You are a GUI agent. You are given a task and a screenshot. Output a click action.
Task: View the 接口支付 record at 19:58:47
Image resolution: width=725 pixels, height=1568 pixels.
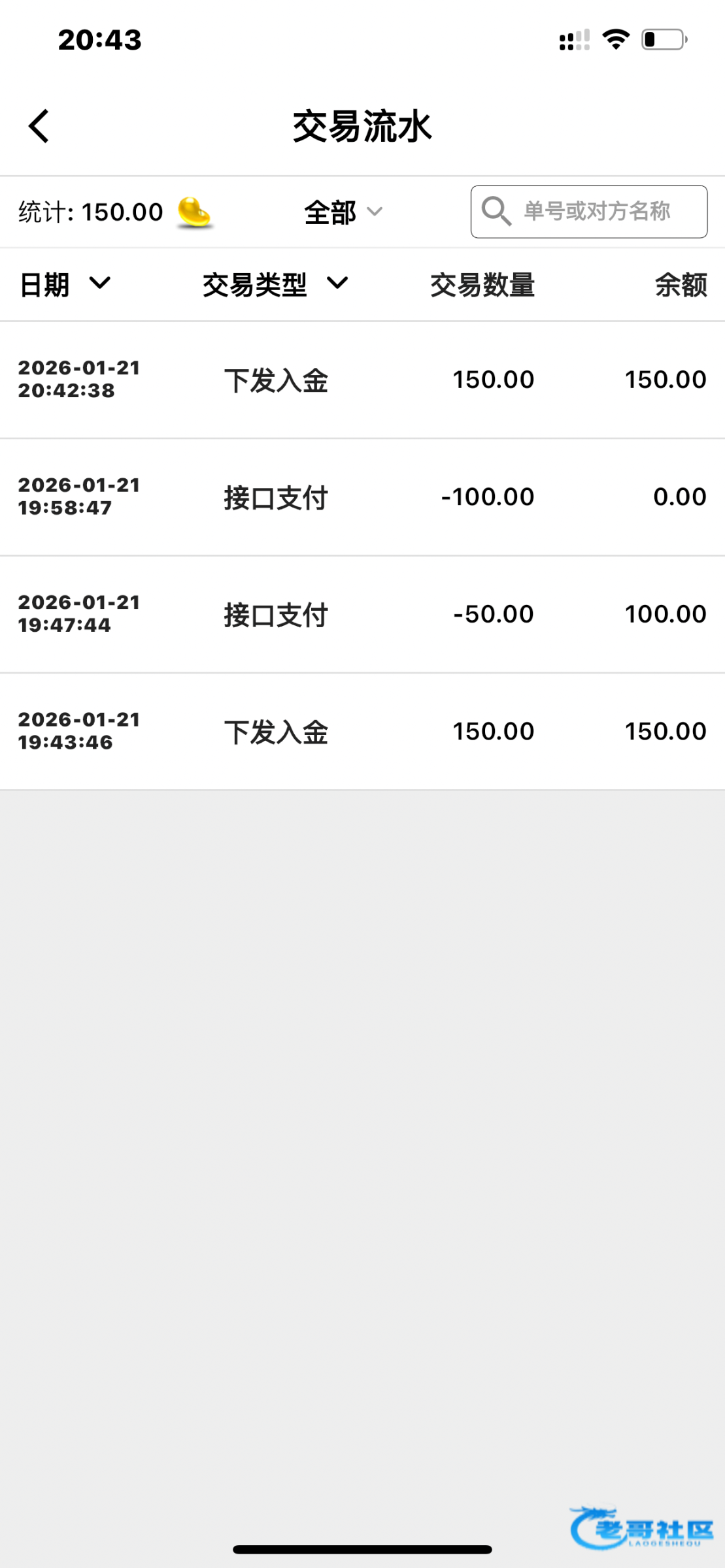click(362, 497)
